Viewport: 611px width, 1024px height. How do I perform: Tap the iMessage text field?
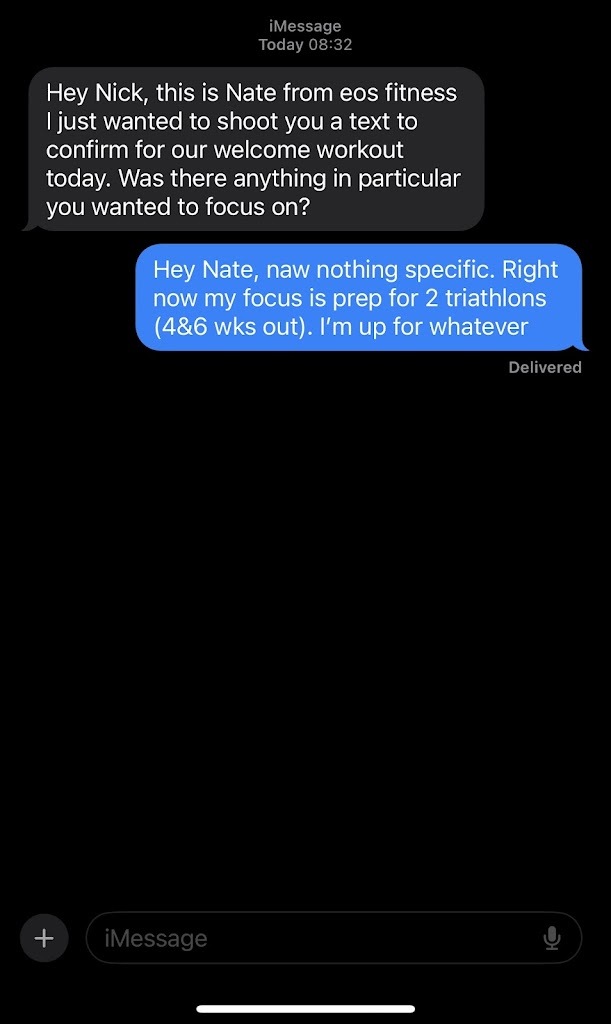[x=310, y=938]
